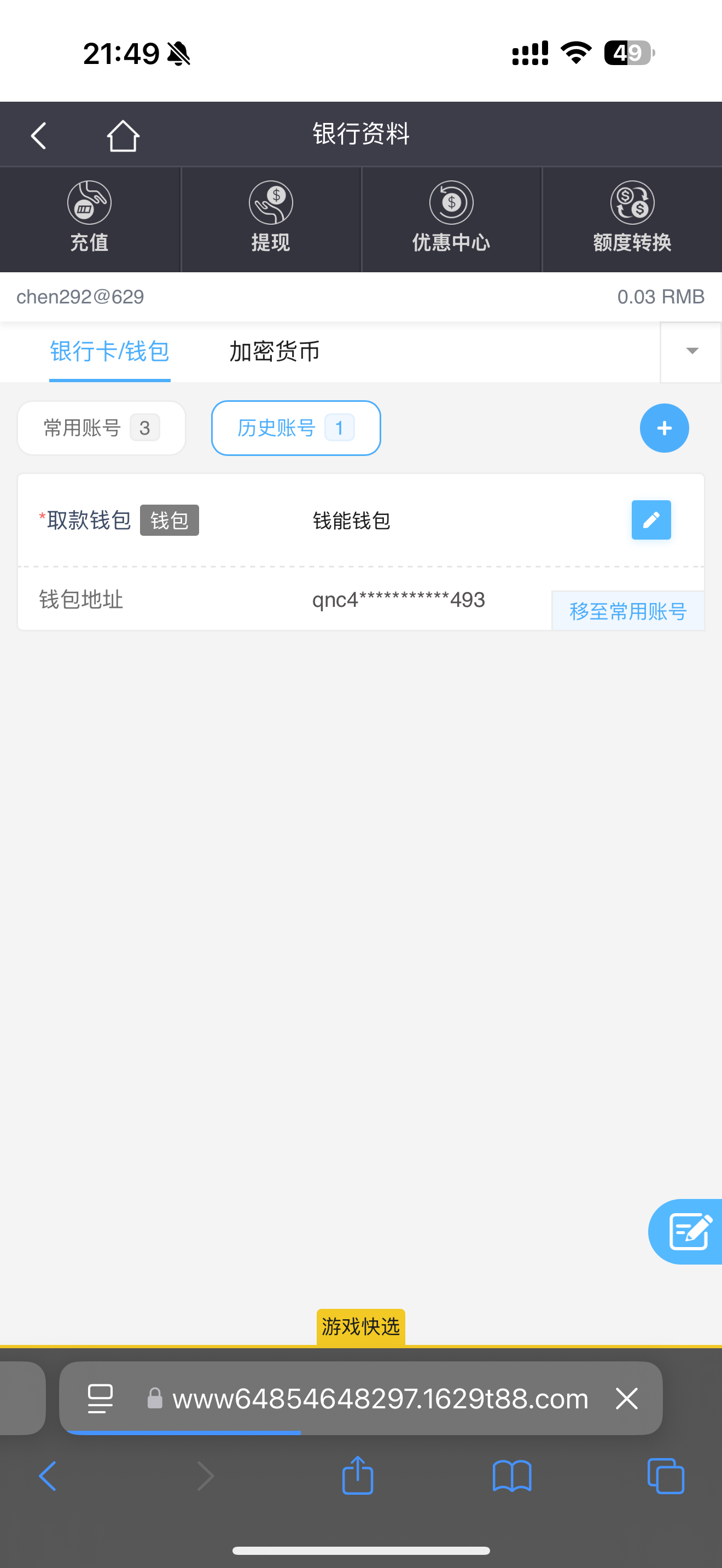722x1568 pixels.
Task: Add a new account with the plus button
Action: click(x=664, y=428)
